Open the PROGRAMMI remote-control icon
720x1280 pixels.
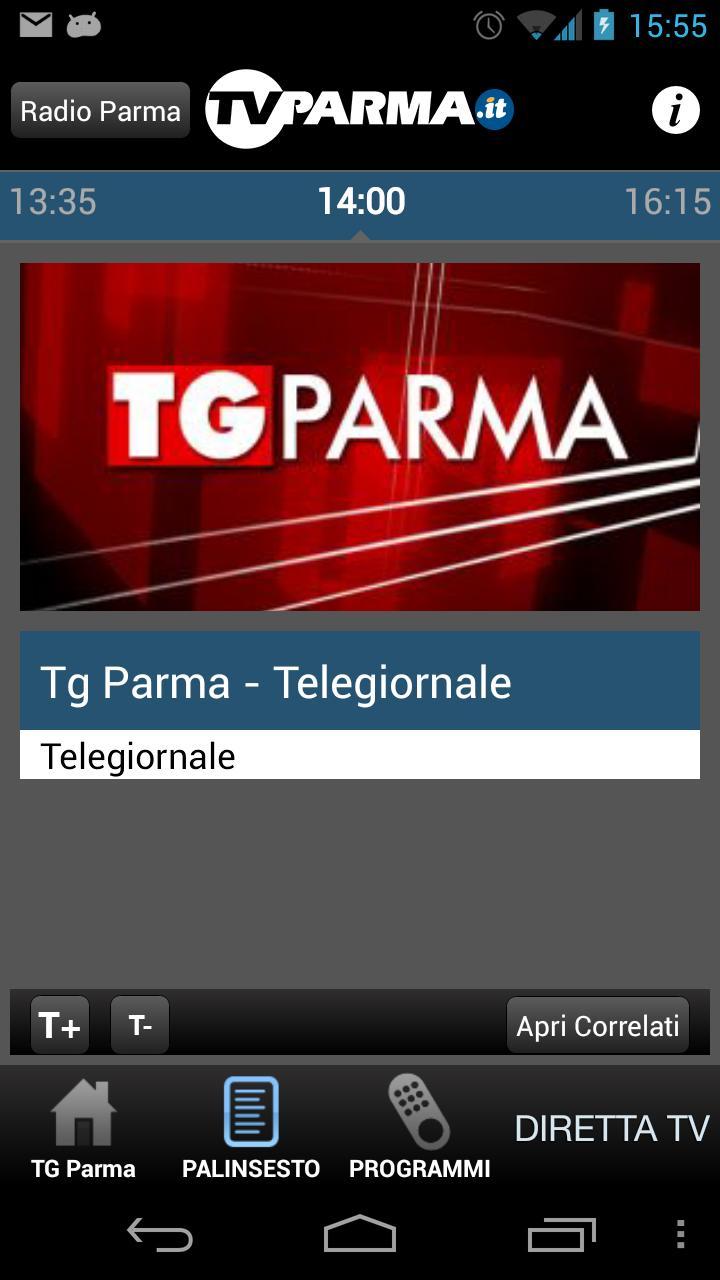tap(419, 1112)
